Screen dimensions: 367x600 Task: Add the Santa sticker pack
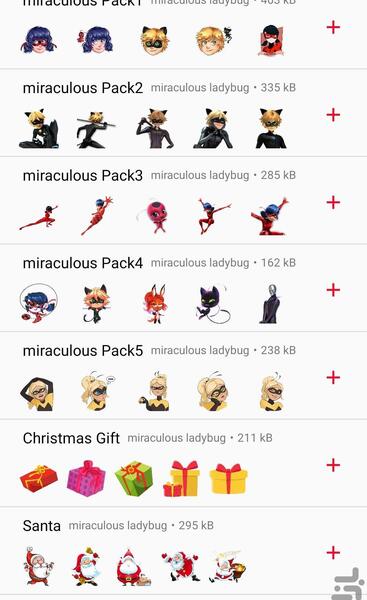point(333,553)
